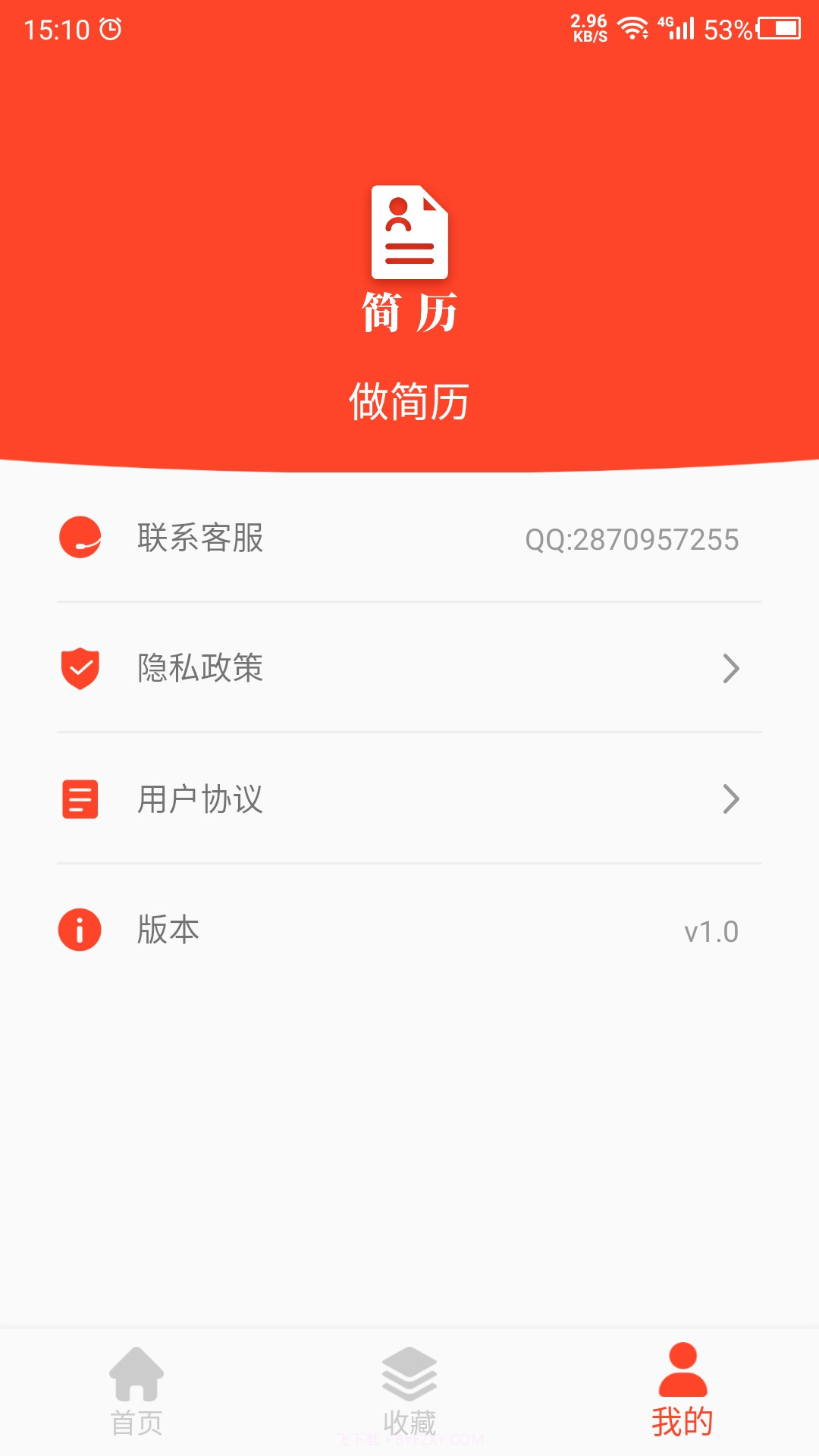The height and width of the screenshot is (1456, 819).
Task: Open the 联系客服 settings row
Action: pyautogui.click(x=409, y=538)
